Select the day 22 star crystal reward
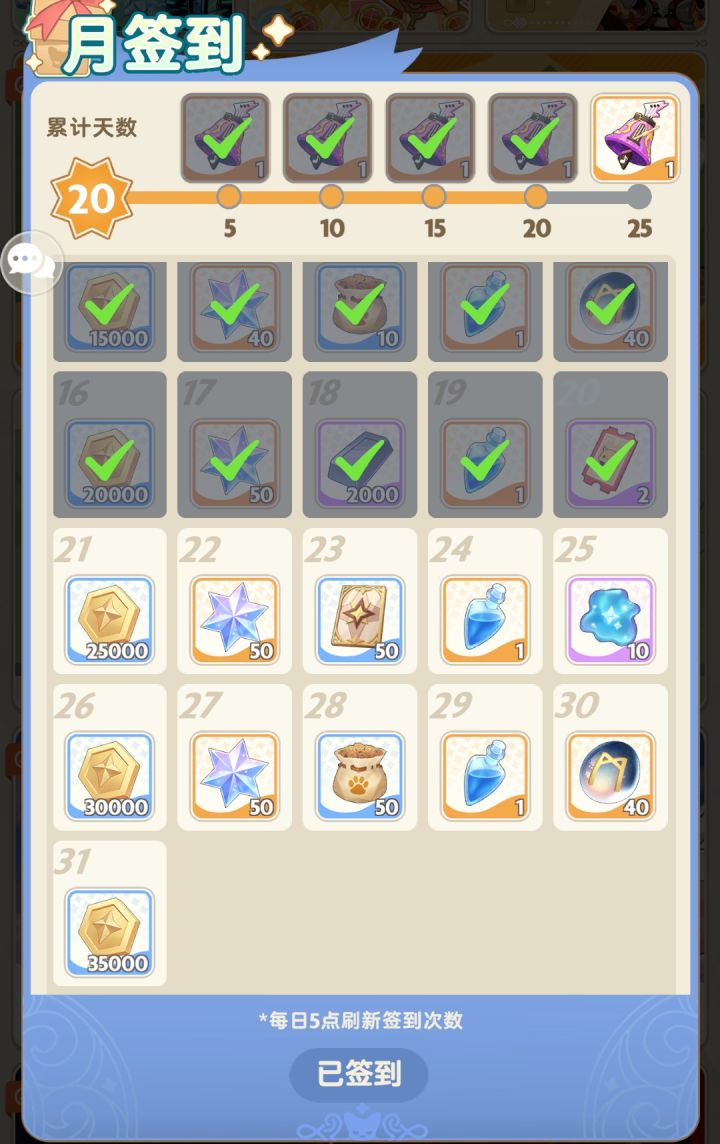The width and height of the screenshot is (720, 1144). 234,620
